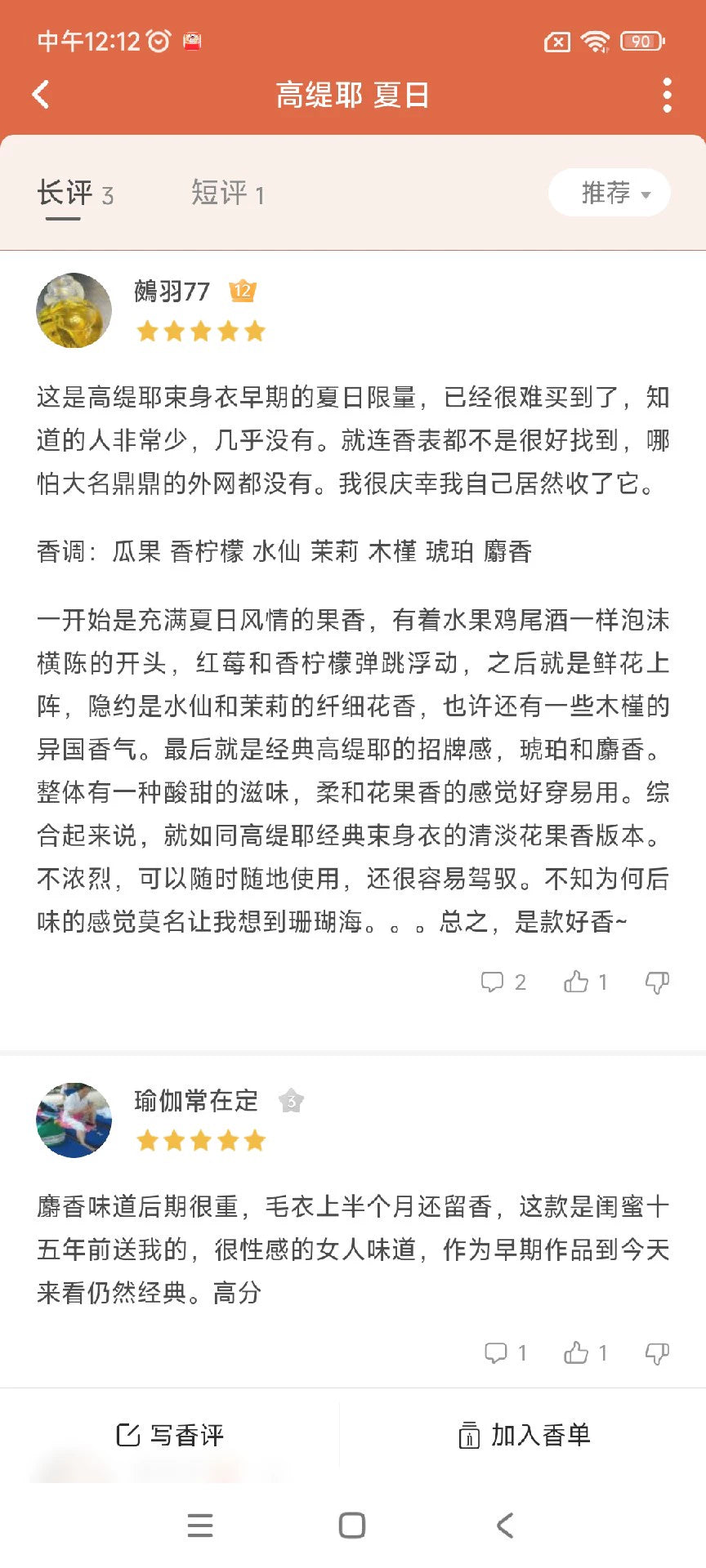706x1568 pixels.
Task: Switch to the 短评 tab
Action: pos(227,194)
